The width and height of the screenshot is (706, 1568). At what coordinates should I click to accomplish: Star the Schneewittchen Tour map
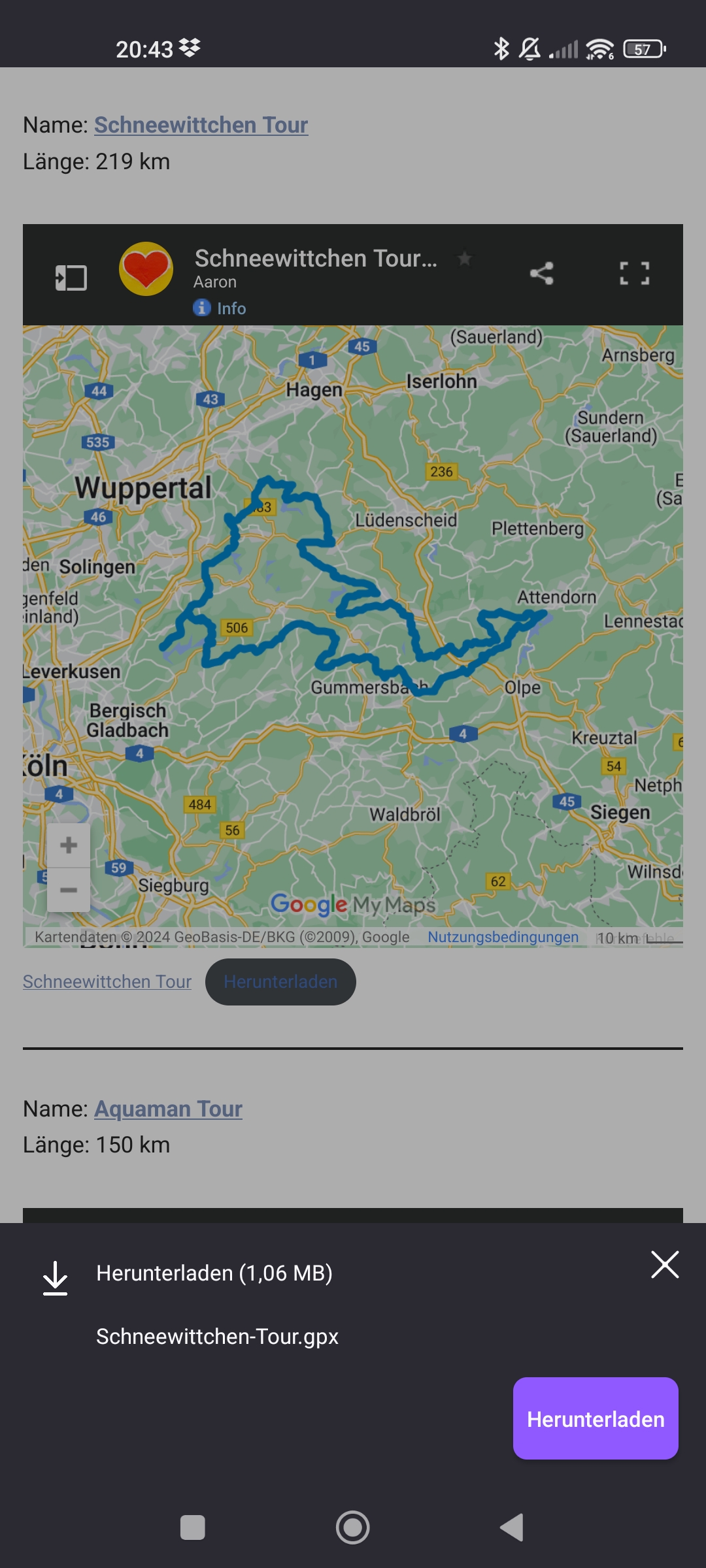click(x=465, y=259)
